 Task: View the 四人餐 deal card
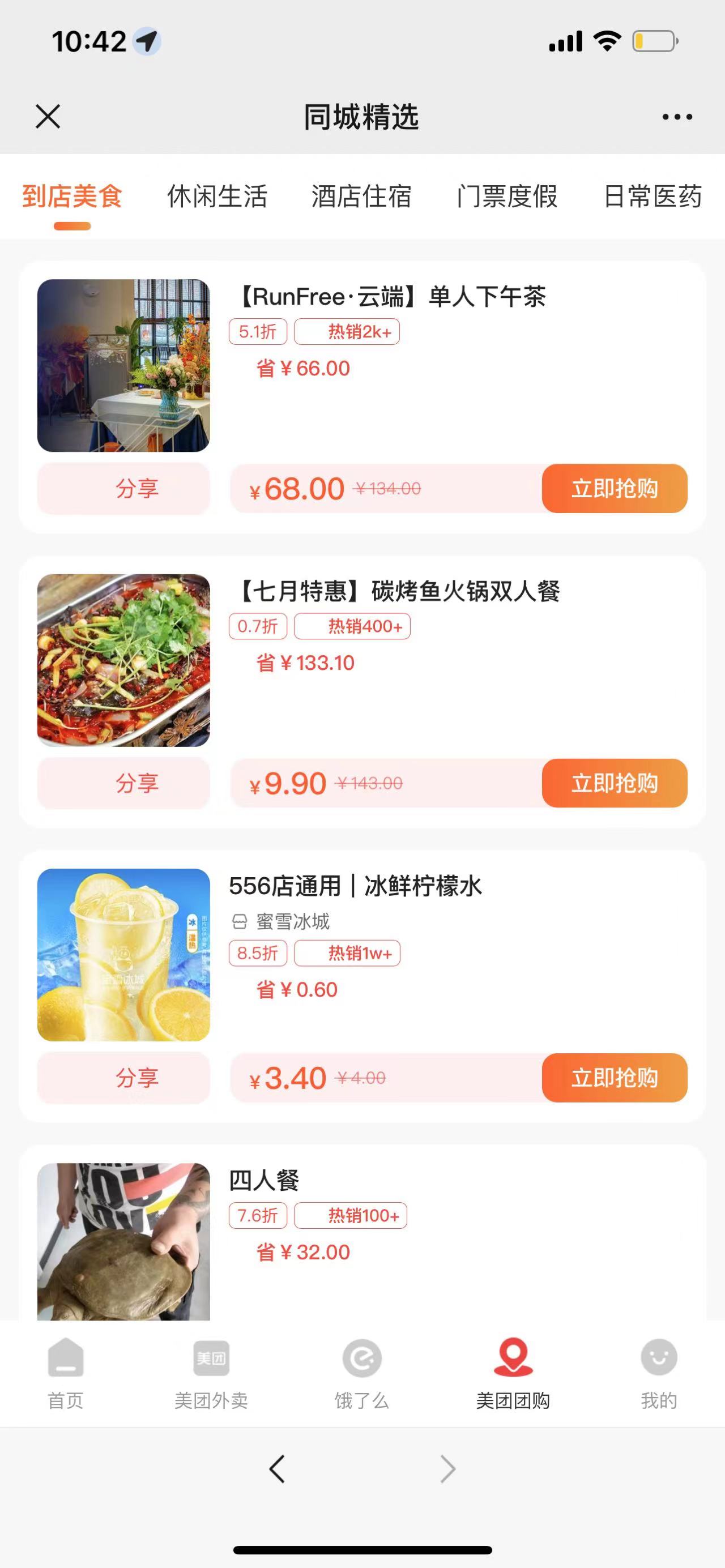tap(264, 1180)
